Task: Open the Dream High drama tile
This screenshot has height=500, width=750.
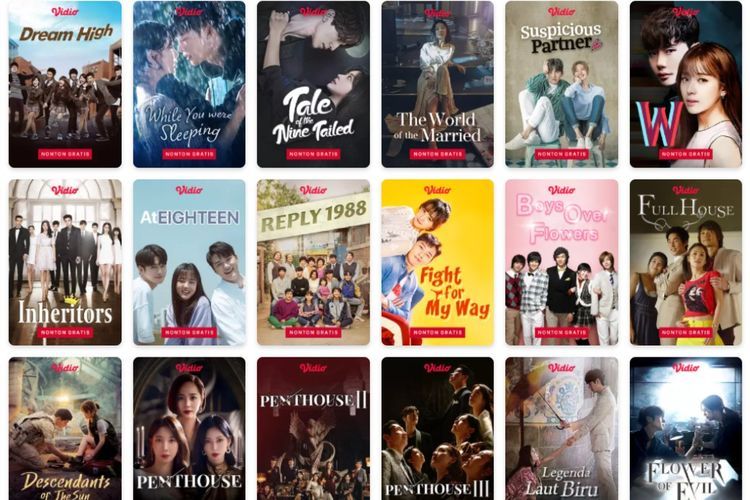Action: click(65, 85)
